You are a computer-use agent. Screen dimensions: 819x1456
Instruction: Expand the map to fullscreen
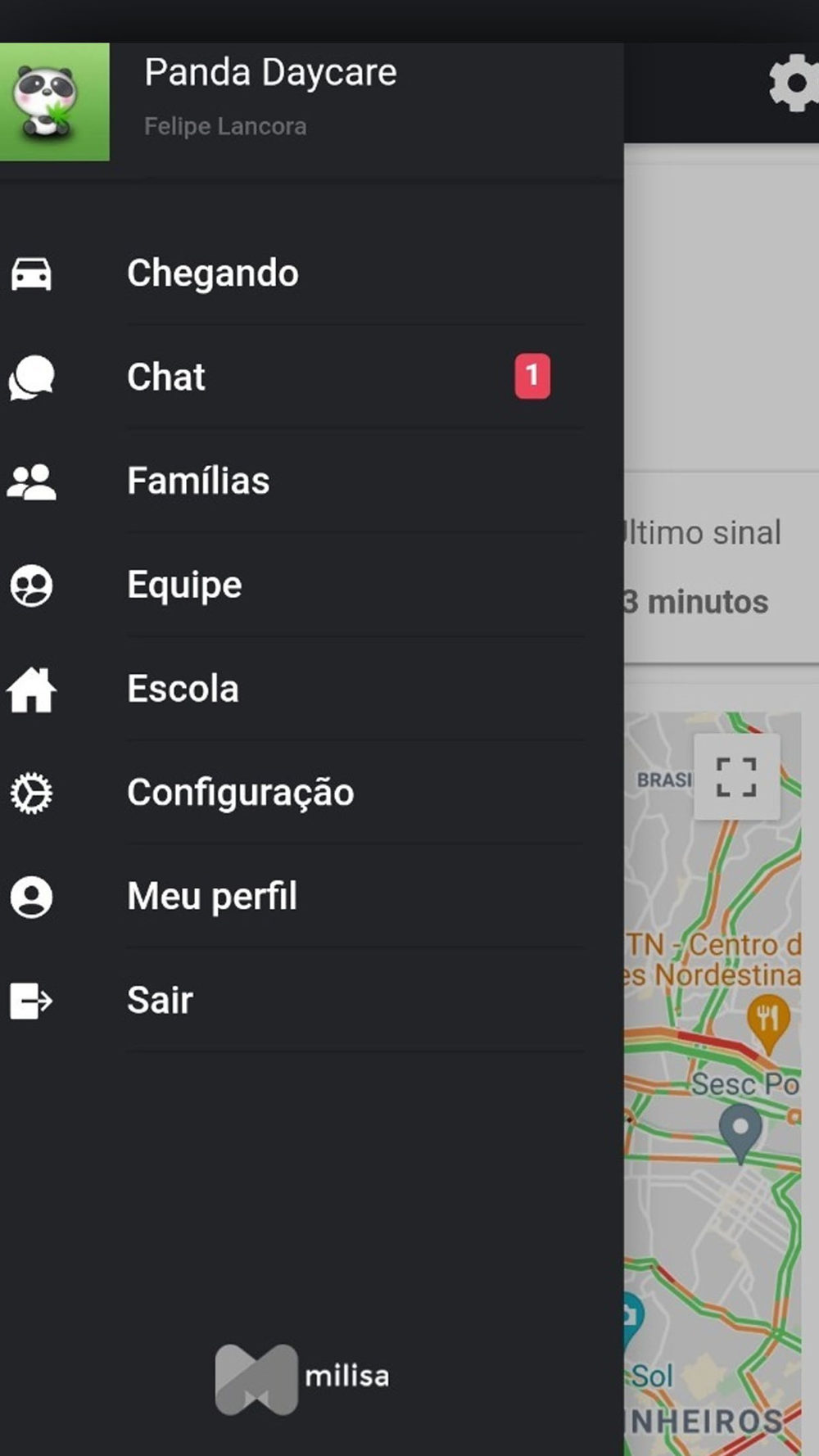pyautogui.click(x=736, y=777)
